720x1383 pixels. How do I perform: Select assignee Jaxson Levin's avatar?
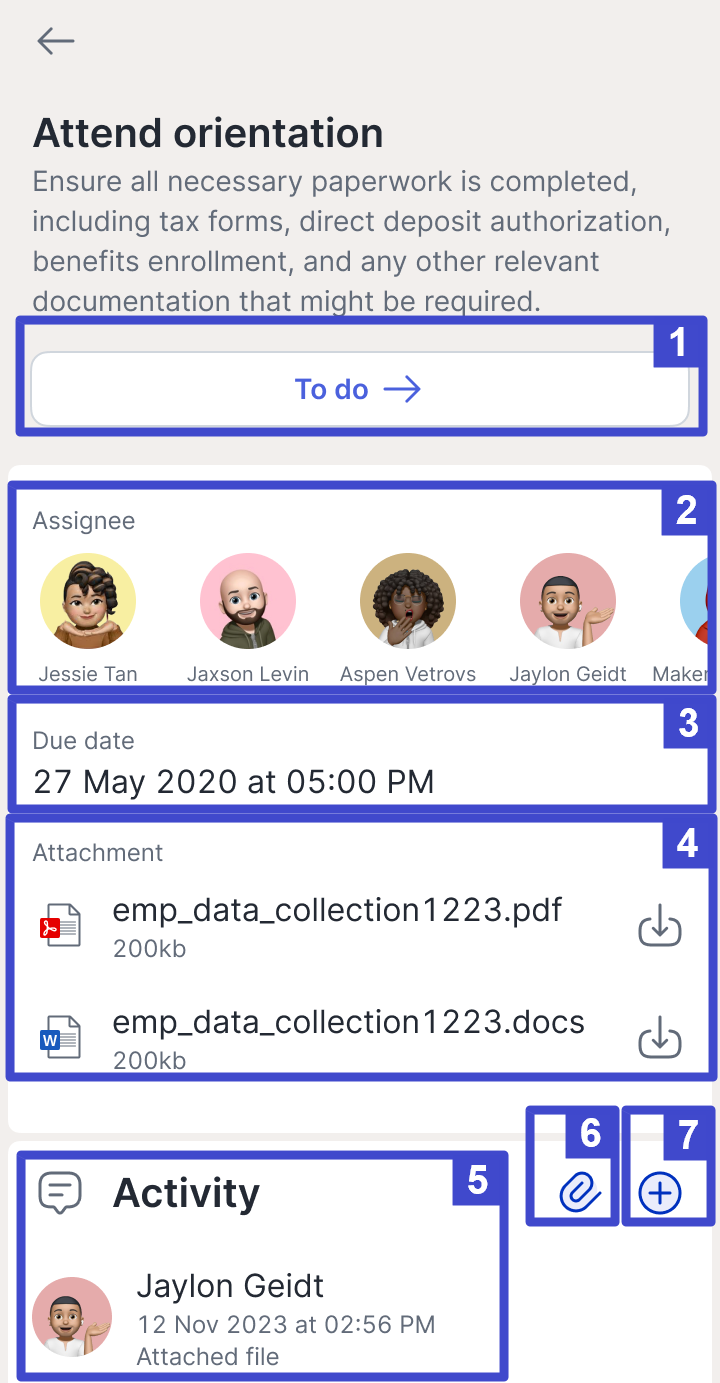247,600
